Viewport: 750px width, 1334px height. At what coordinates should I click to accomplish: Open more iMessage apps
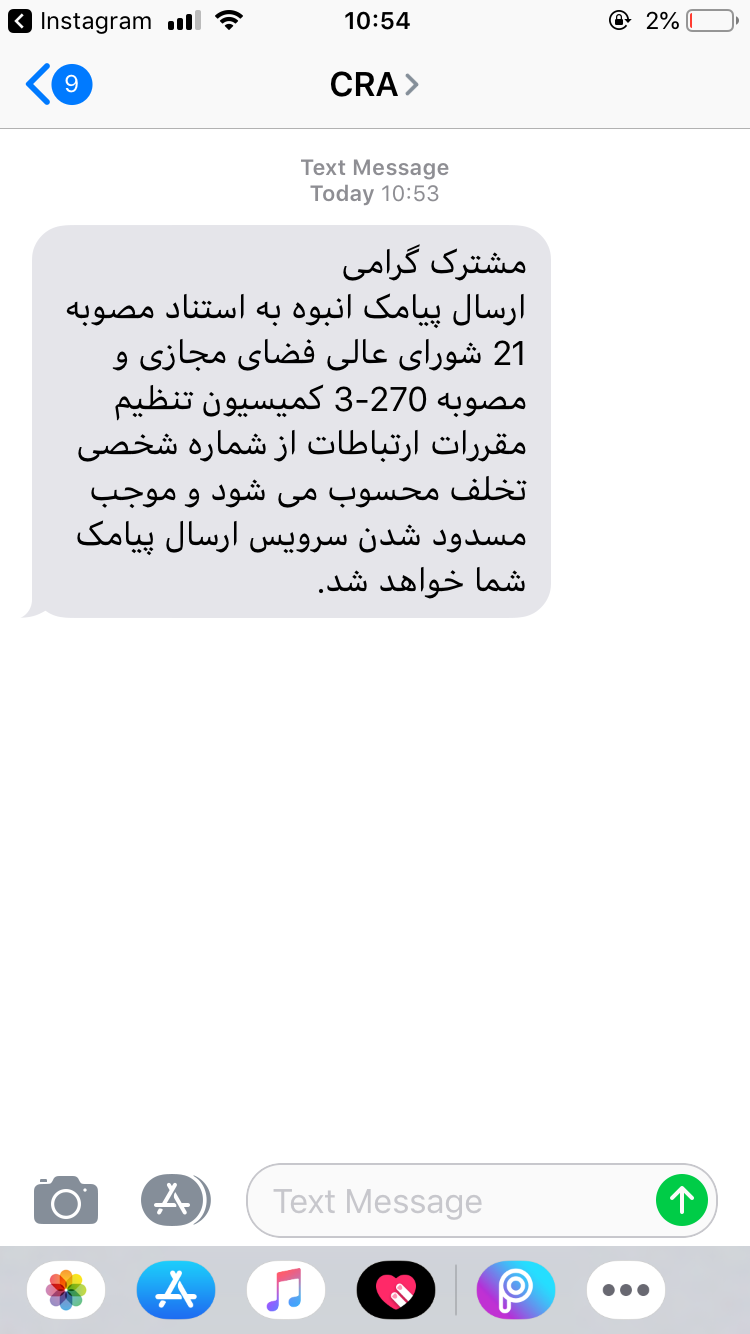coord(626,1290)
